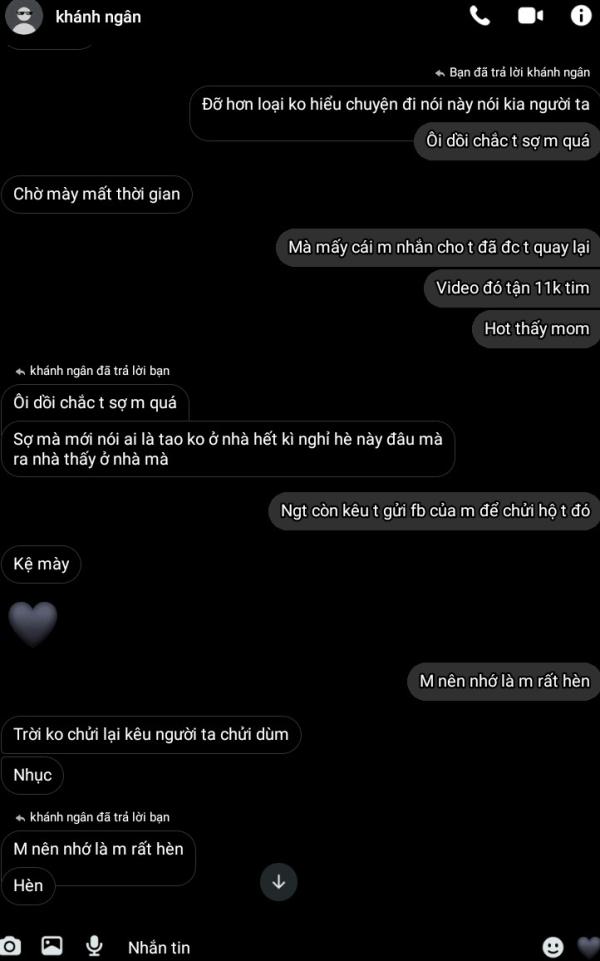Open khánh ngân's profile avatar
Image resolution: width=600 pixels, height=961 pixels.
tap(24, 17)
